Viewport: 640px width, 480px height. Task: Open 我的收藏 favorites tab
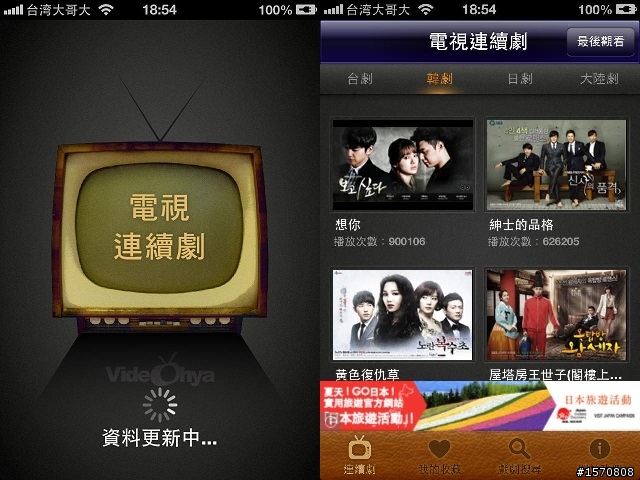click(439, 455)
